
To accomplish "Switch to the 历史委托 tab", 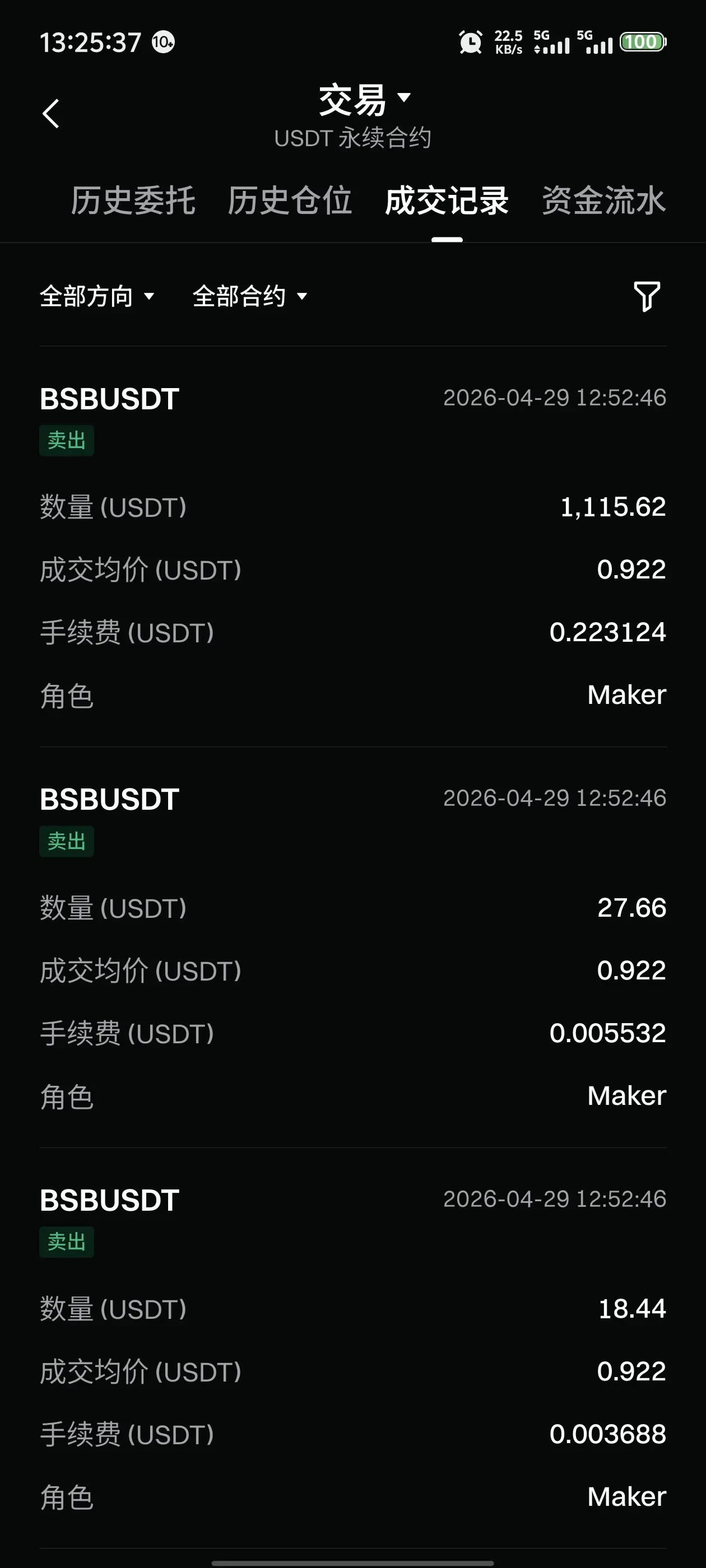I will tap(133, 201).
